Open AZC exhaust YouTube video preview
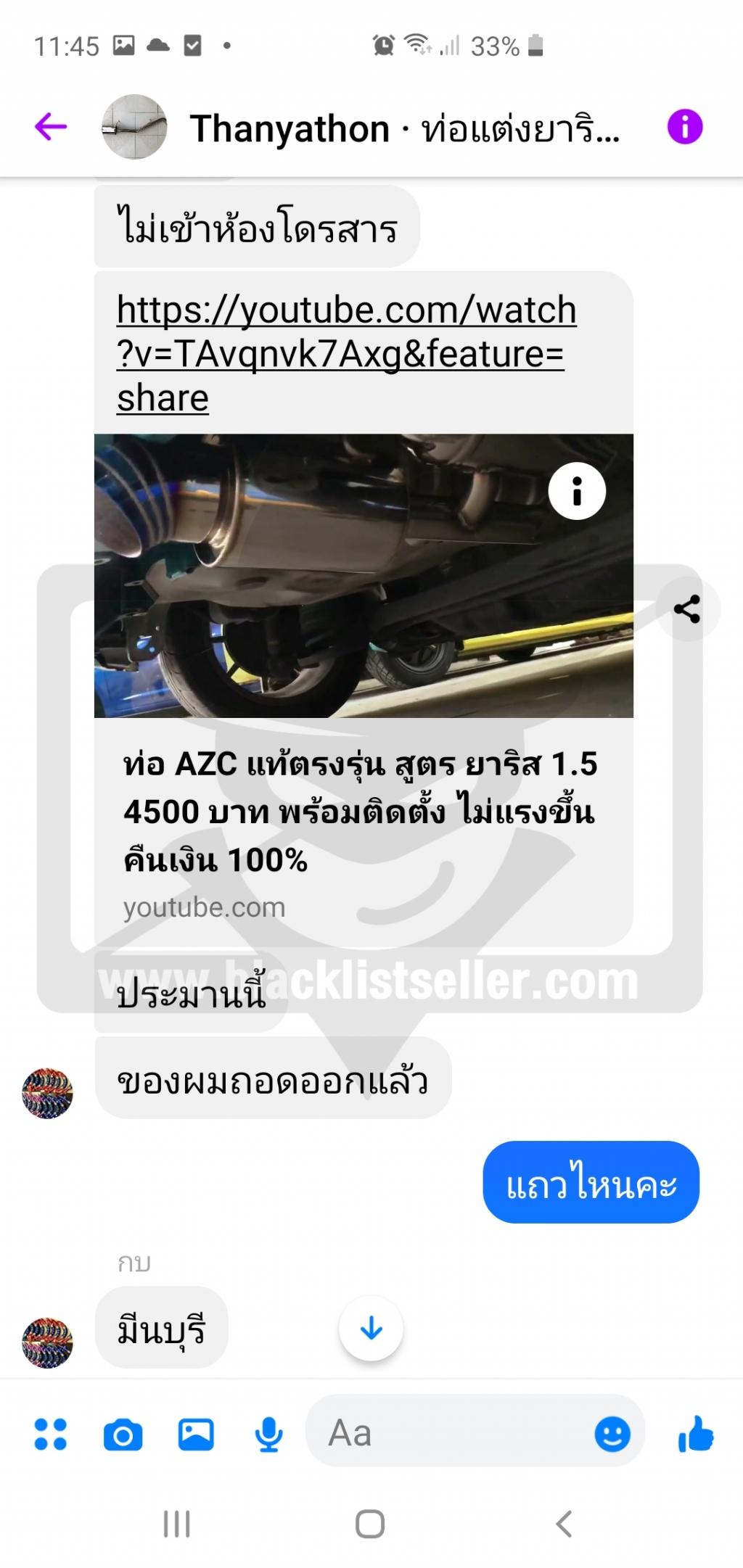This screenshot has width=743, height=1568. click(363, 575)
